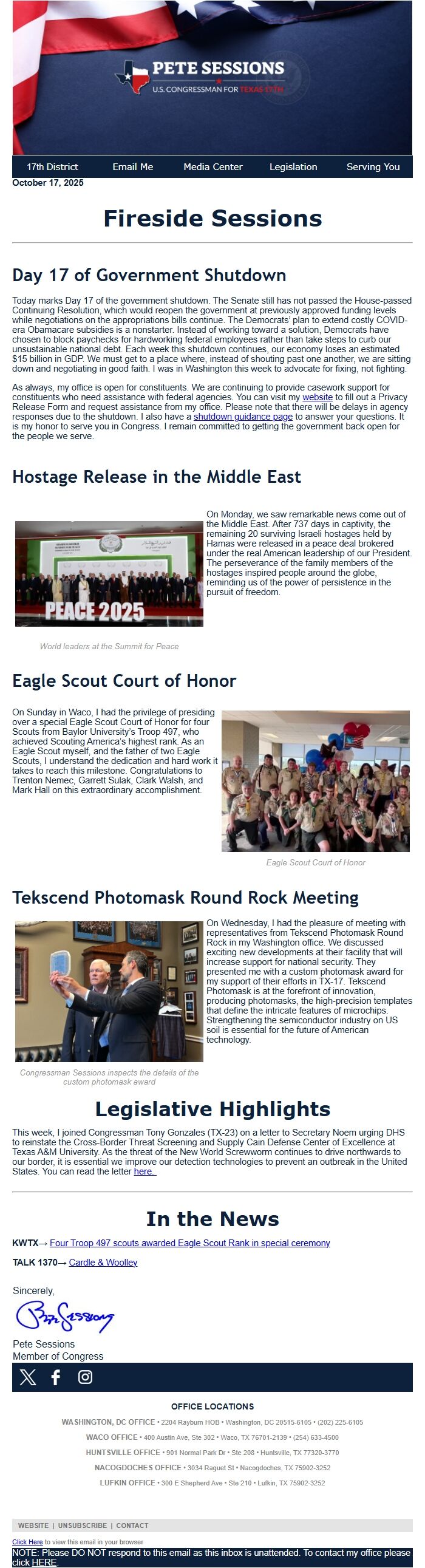Select Serving You in the menu bar
The height and width of the screenshot is (1568, 425).
click(x=373, y=167)
